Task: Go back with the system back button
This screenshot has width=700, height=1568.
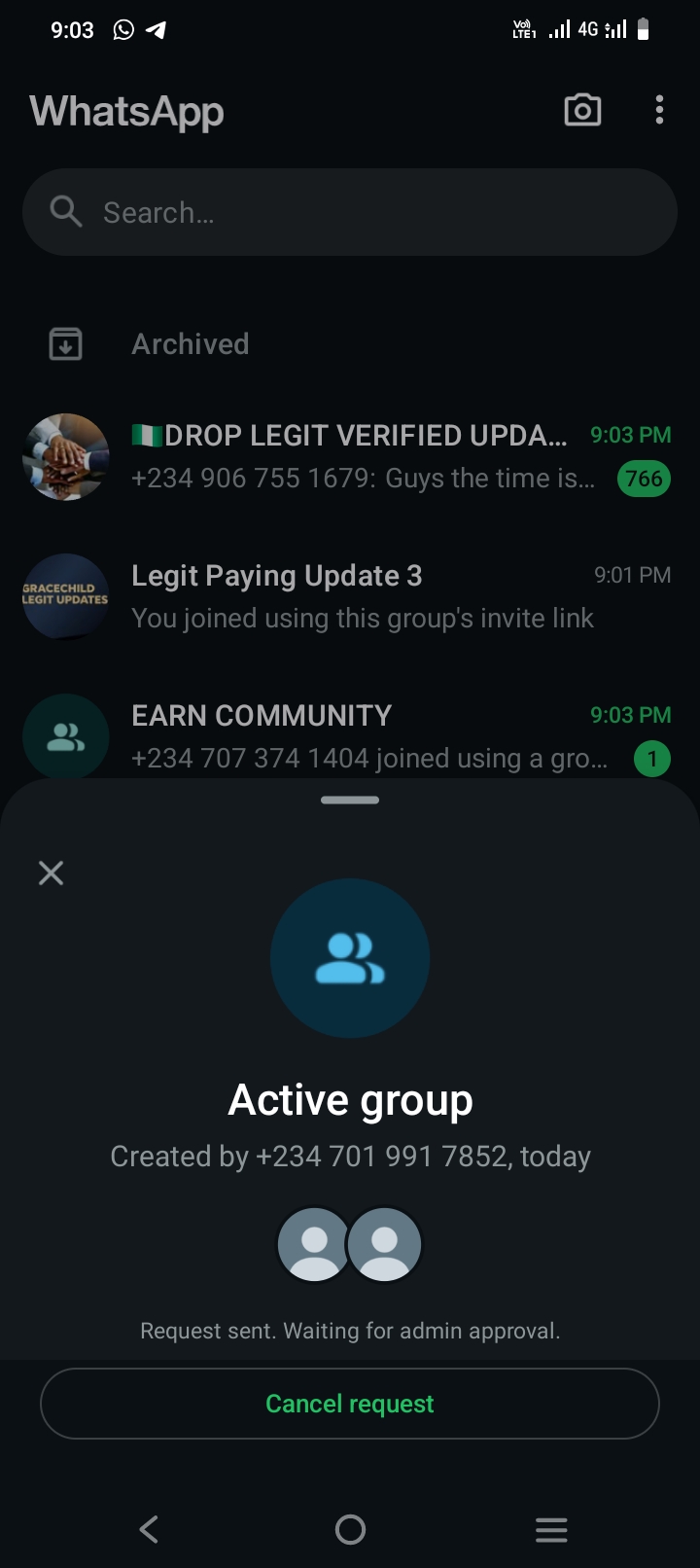Action: (x=149, y=1529)
